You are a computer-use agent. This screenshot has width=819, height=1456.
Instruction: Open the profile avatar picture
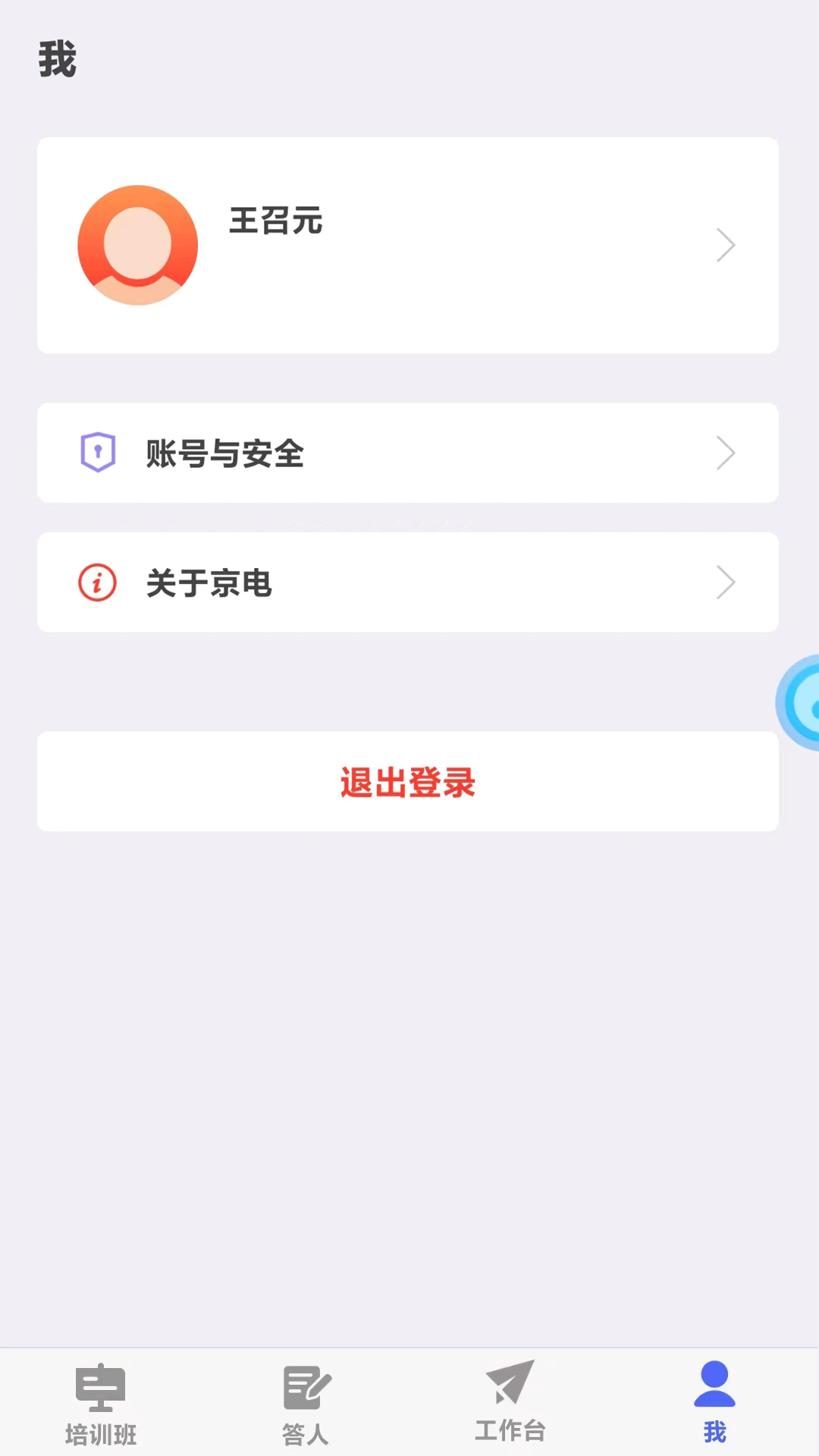137,244
